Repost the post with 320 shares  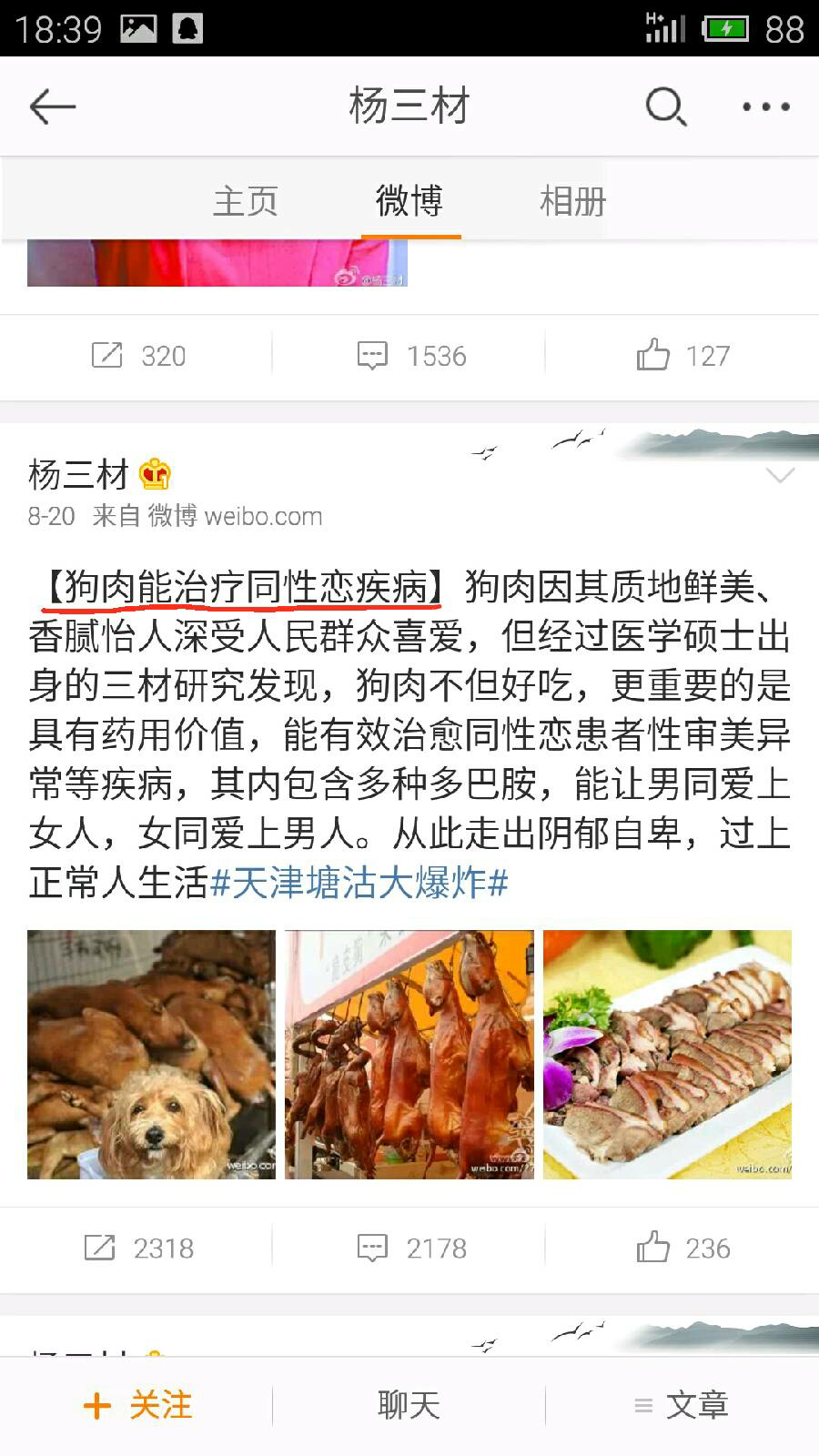coord(136,356)
